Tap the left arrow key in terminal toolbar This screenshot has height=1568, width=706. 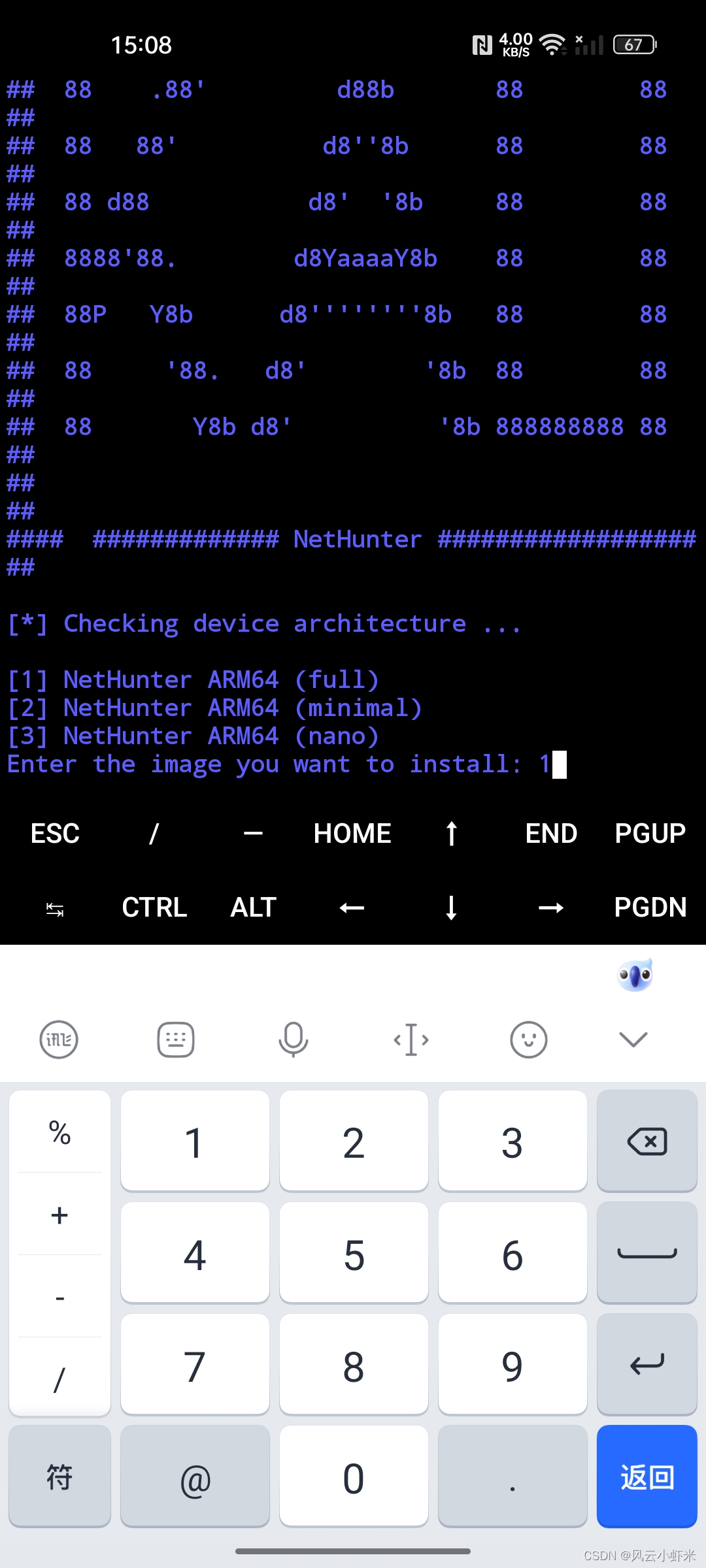352,907
